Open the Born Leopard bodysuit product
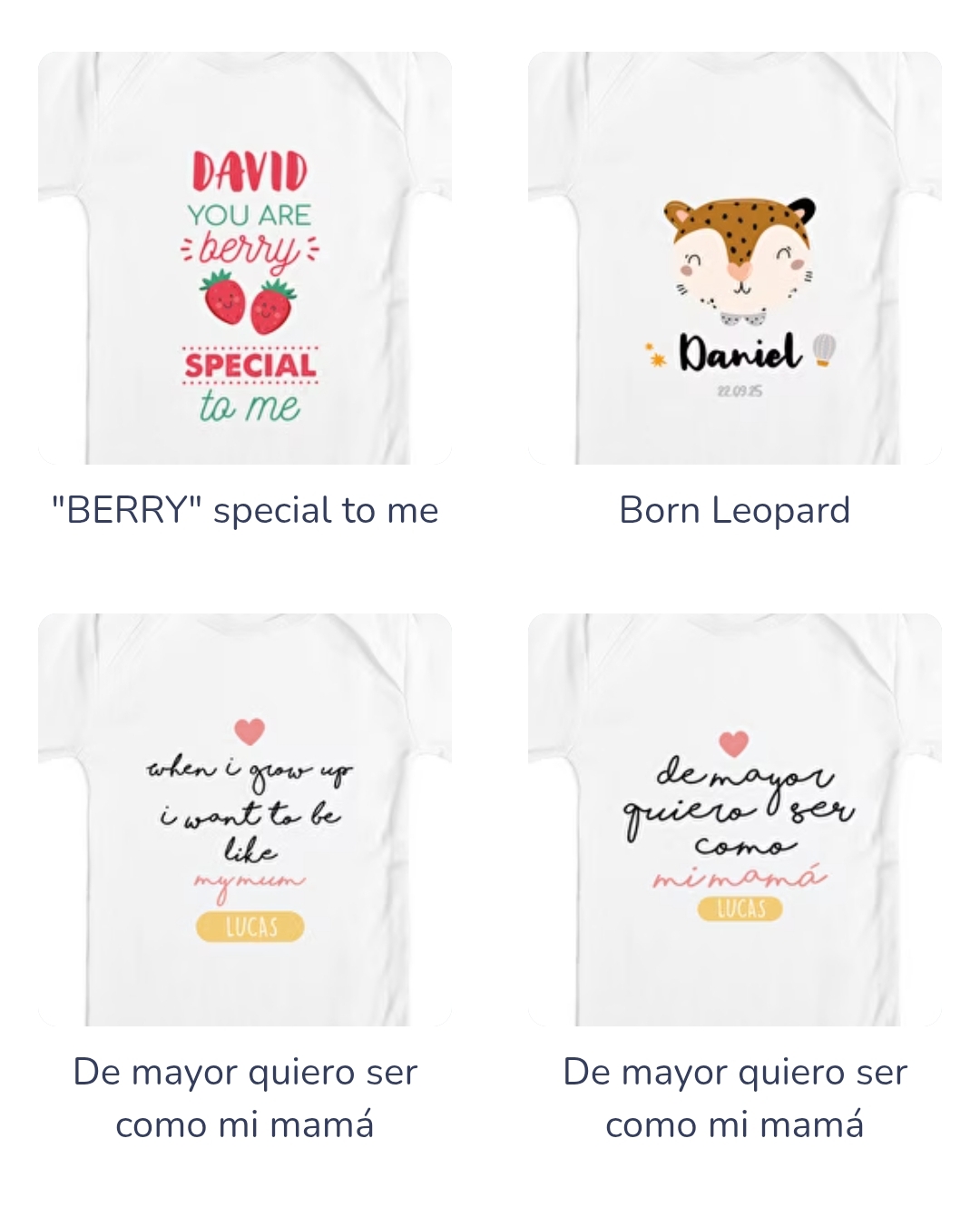This screenshot has width=980, height=1207. [x=735, y=259]
